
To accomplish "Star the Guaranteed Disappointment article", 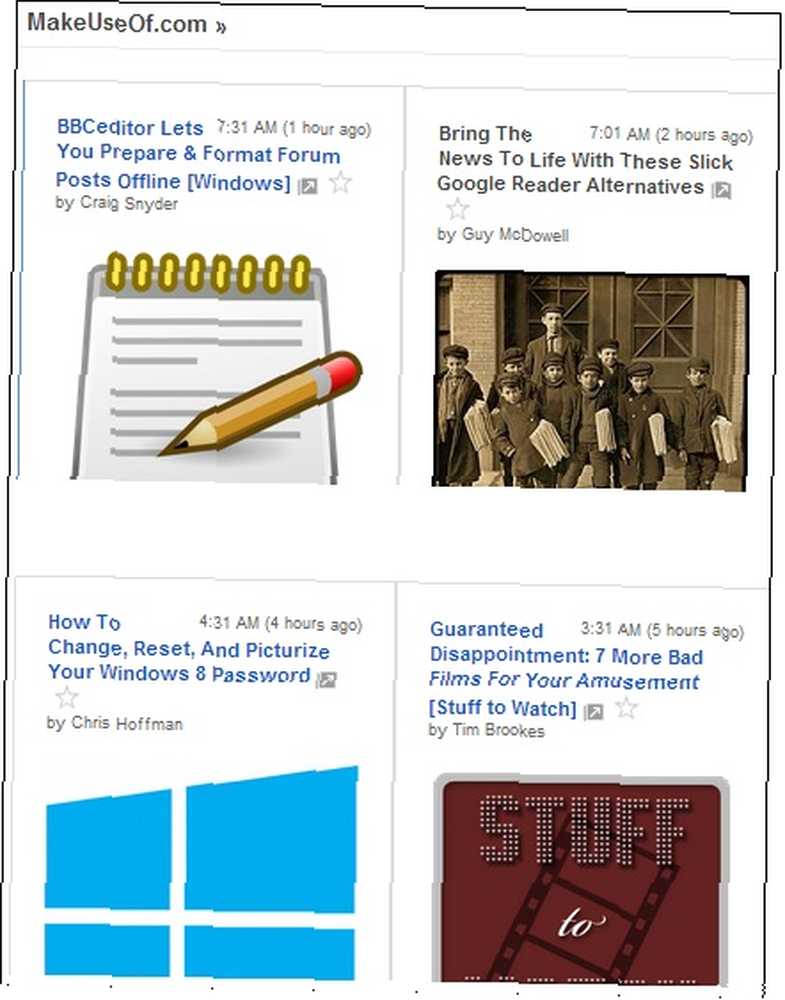I will point(626,708).
